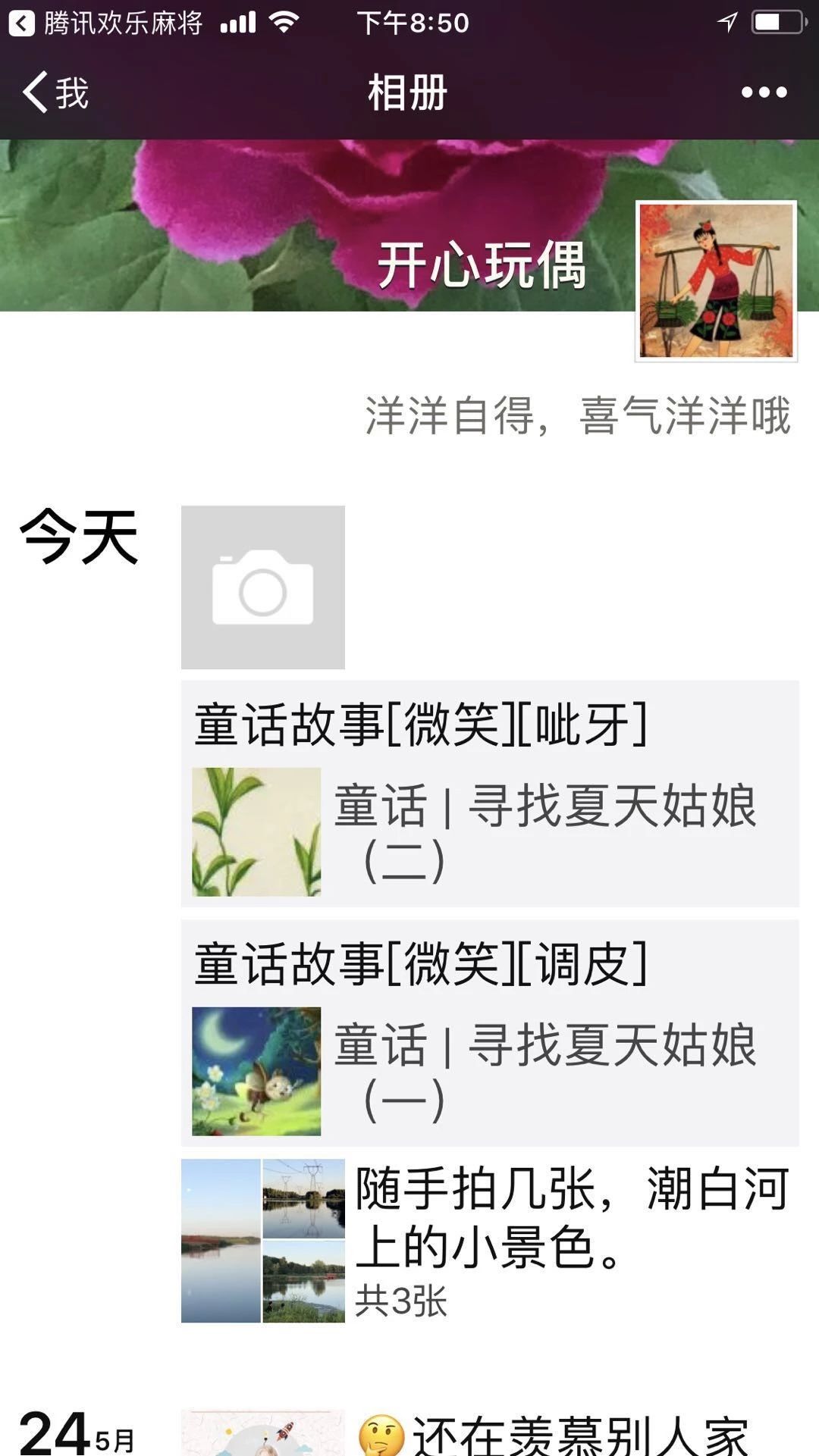
Task: Tap the camera tile to post a moment
Action: click(x=262, y=587)
